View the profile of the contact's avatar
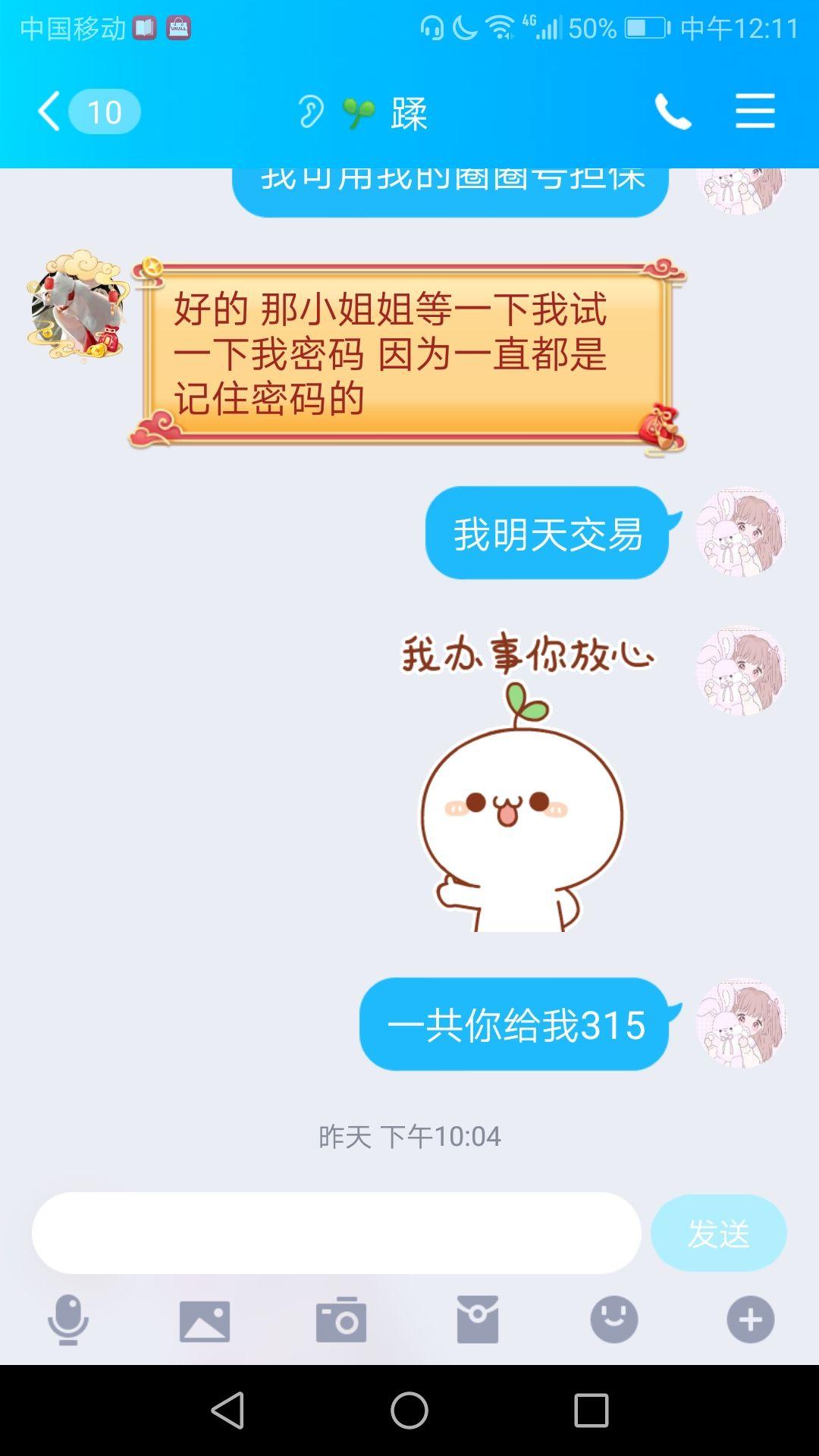Screen dimensions: 819x1456 click(77, 305)
